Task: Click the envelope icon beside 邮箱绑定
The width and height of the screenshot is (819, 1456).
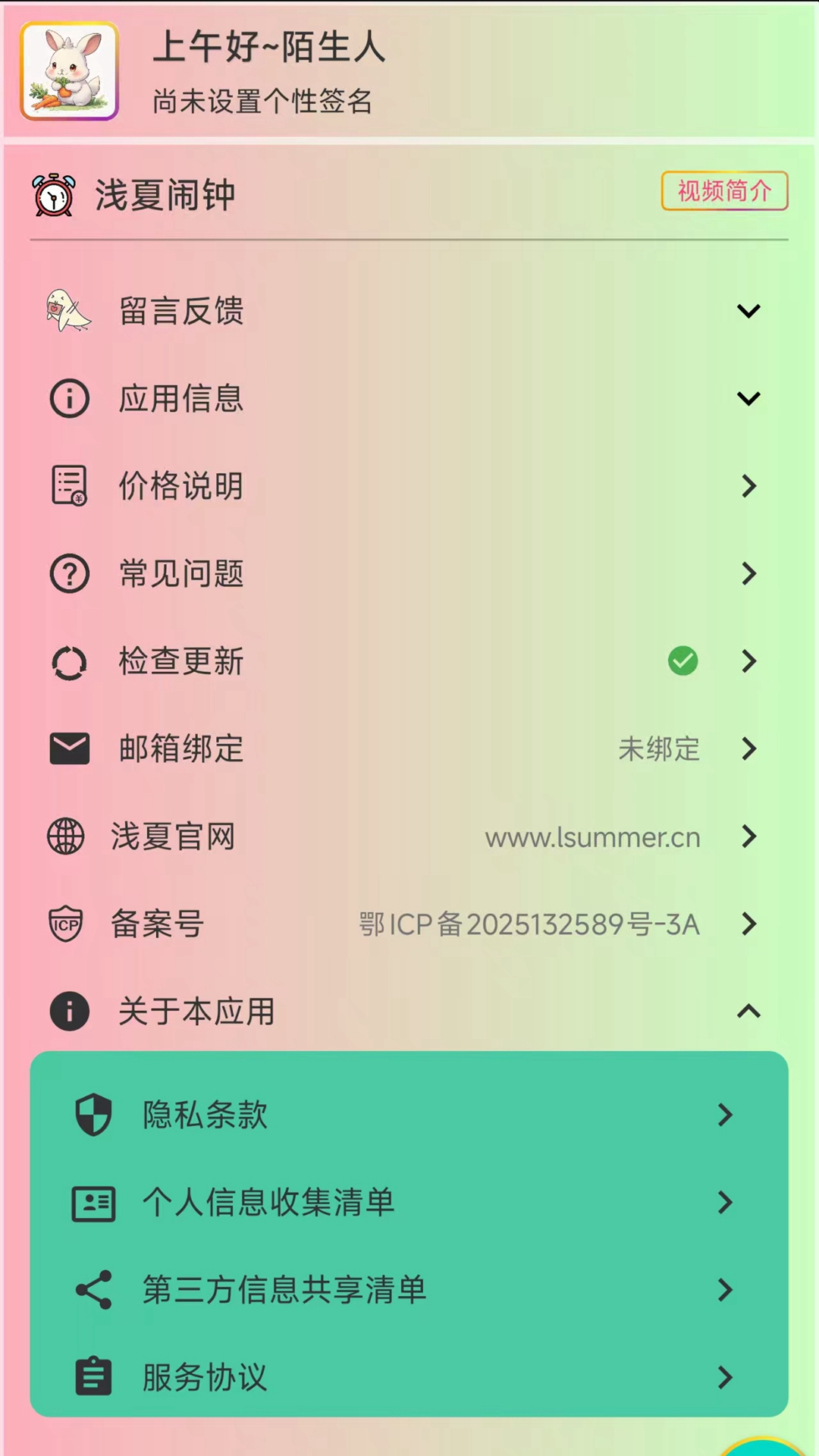Action: pyautogui.click(x=69, y=748)
